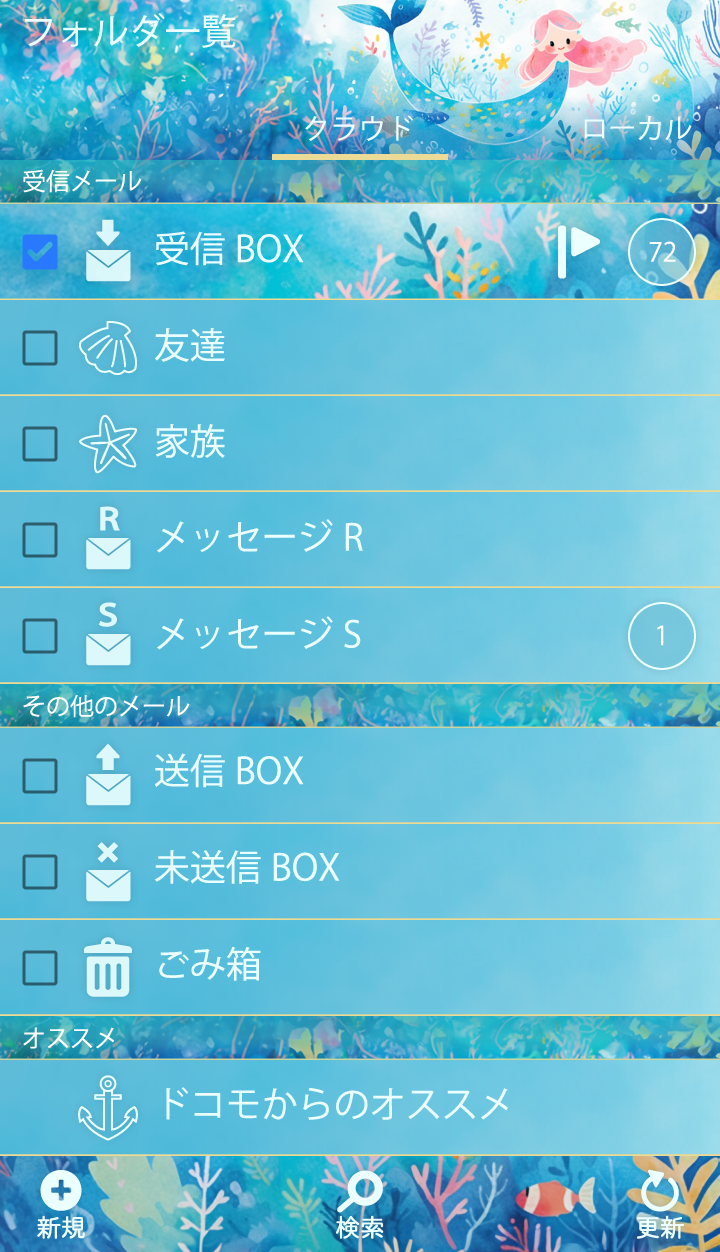Switch to the クラウド tab
720x1252 pixels.
tap(359, 130)
